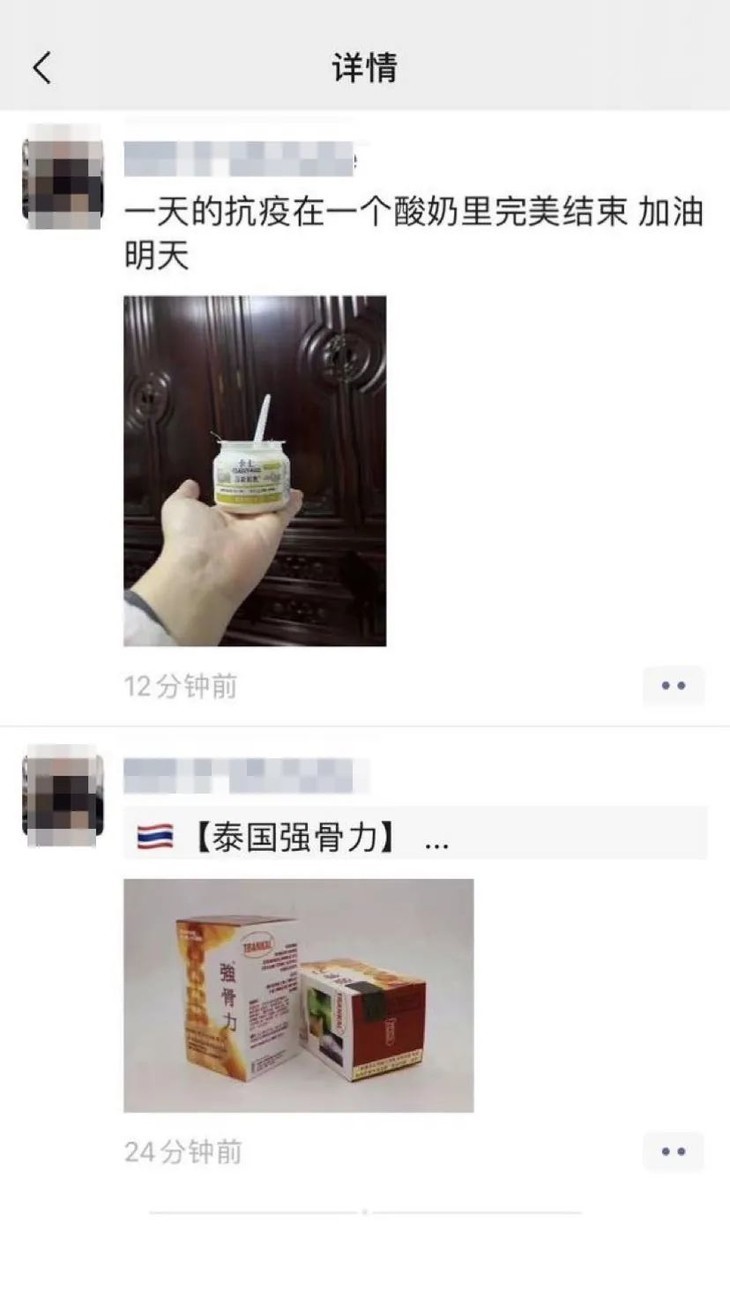Image resolution: width=730 pixels, height=1290 pixels.
Task: Open the like/comment menu on the 12分钟前 post
Action: [x=673, y=686]
